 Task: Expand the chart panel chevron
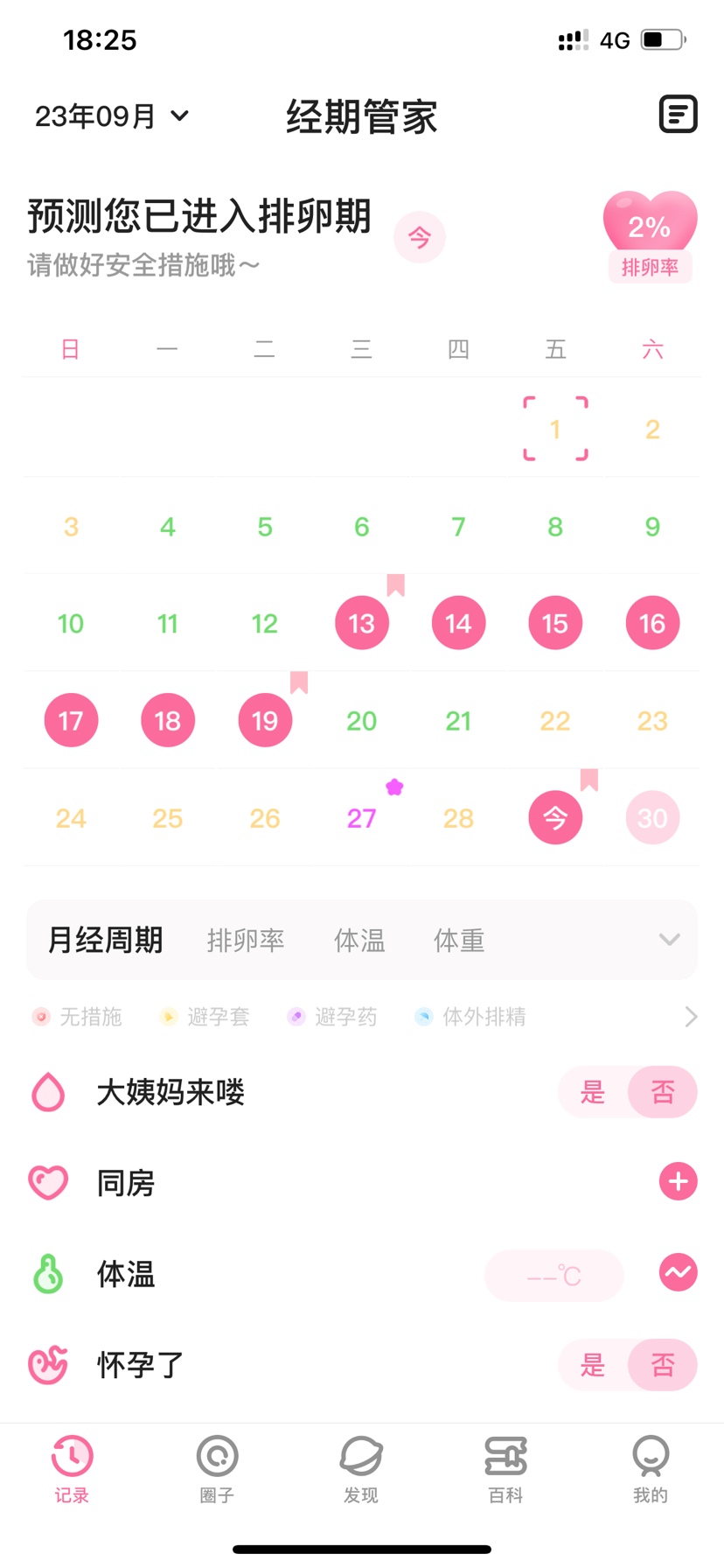669,940
